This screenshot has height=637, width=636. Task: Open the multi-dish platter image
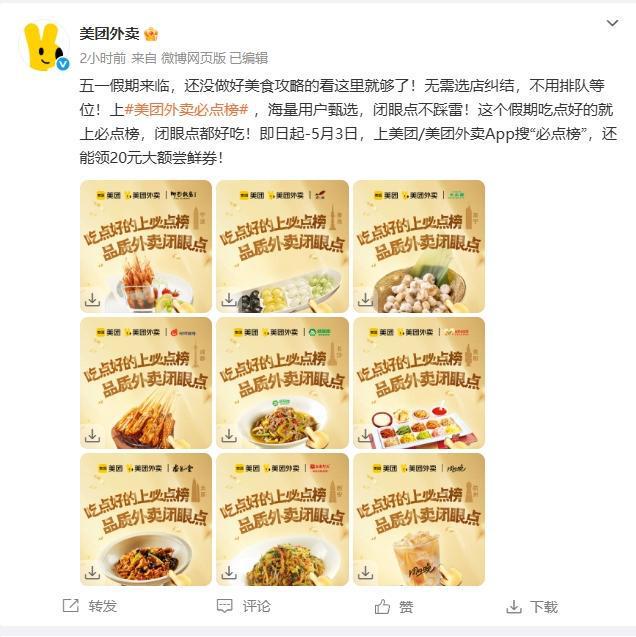click(418, 382)
